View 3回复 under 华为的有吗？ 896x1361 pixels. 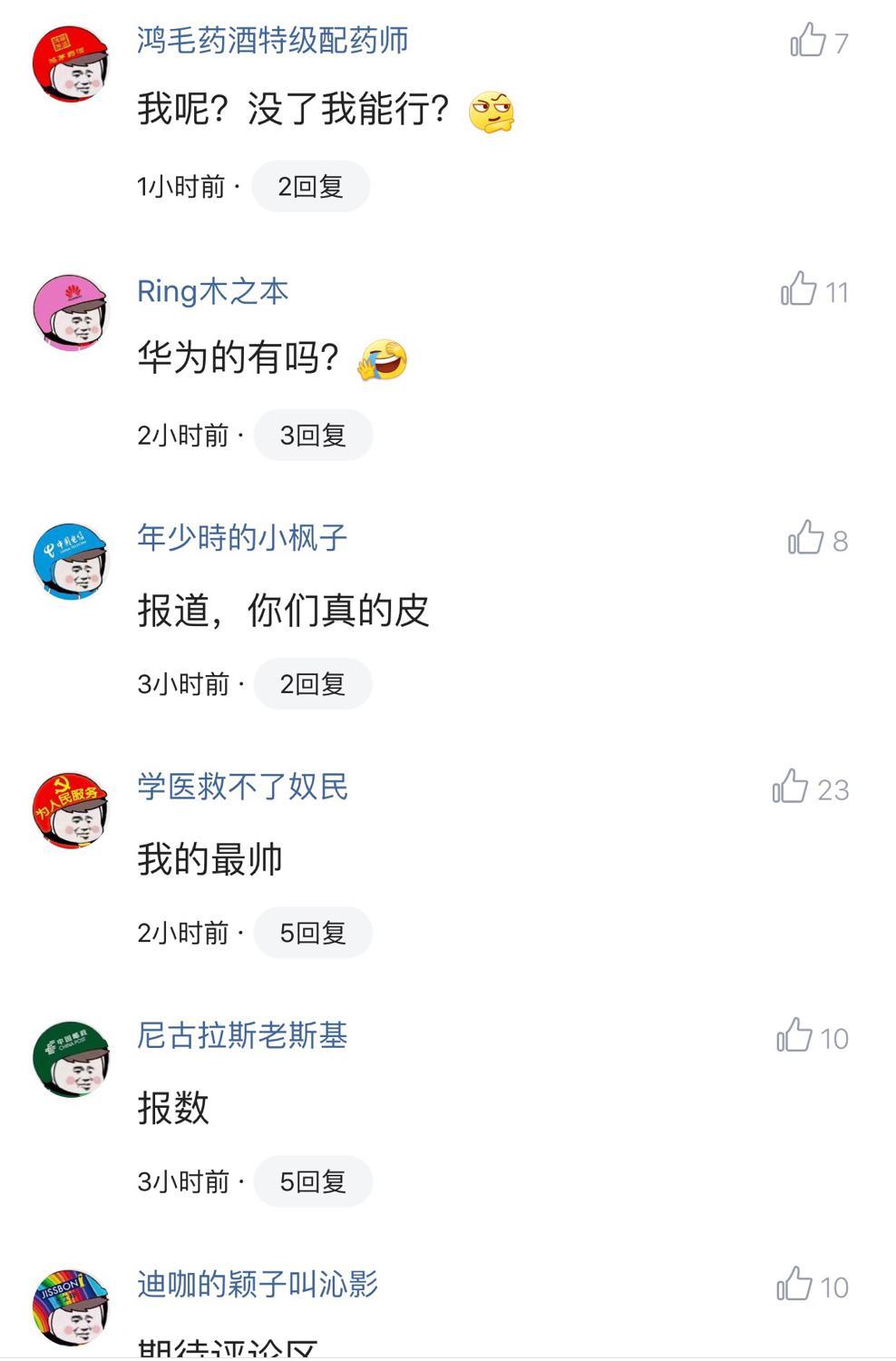(x=313, y=436)
